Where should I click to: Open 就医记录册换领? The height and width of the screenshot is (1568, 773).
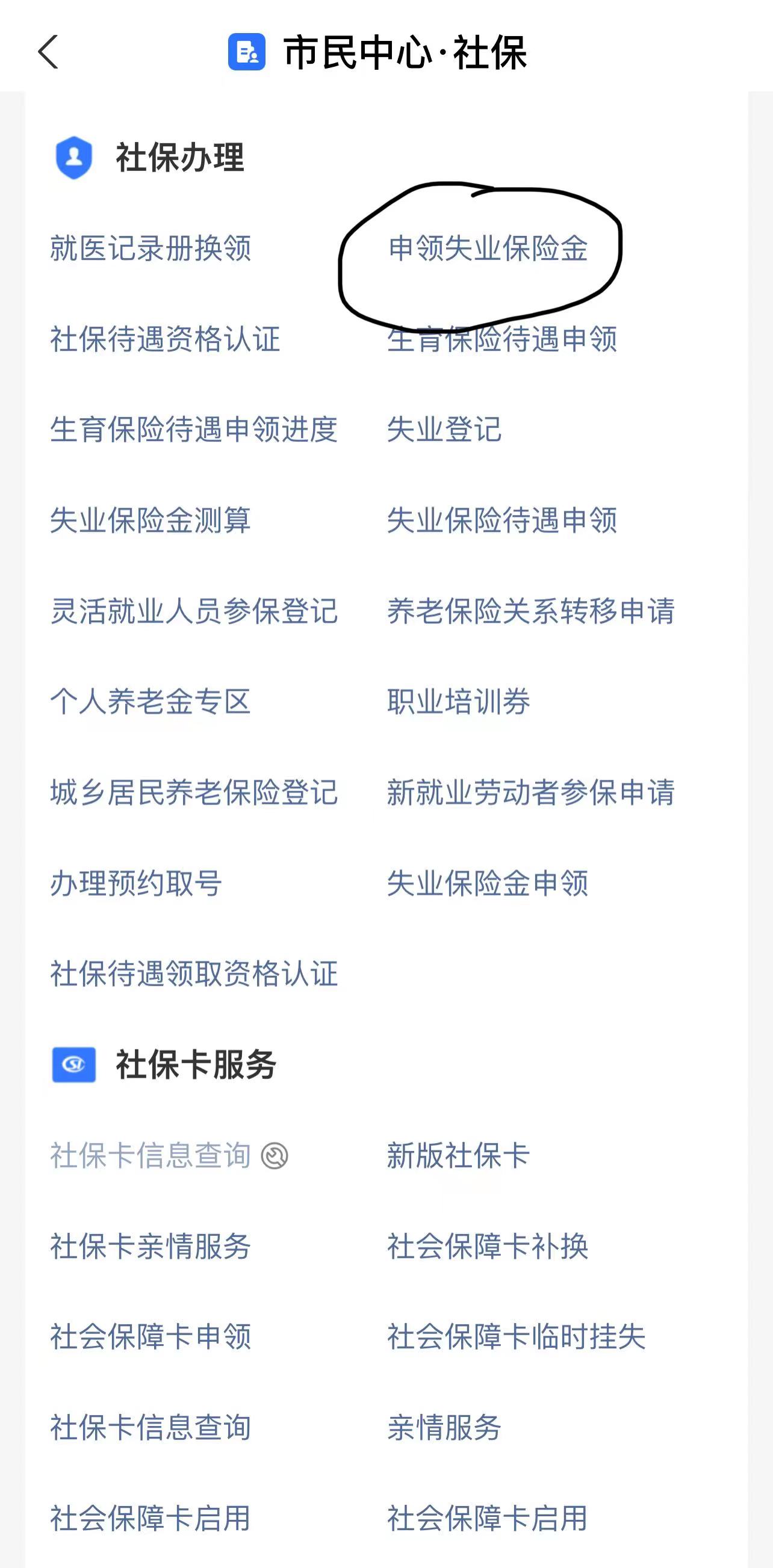(x=151, y=248)
